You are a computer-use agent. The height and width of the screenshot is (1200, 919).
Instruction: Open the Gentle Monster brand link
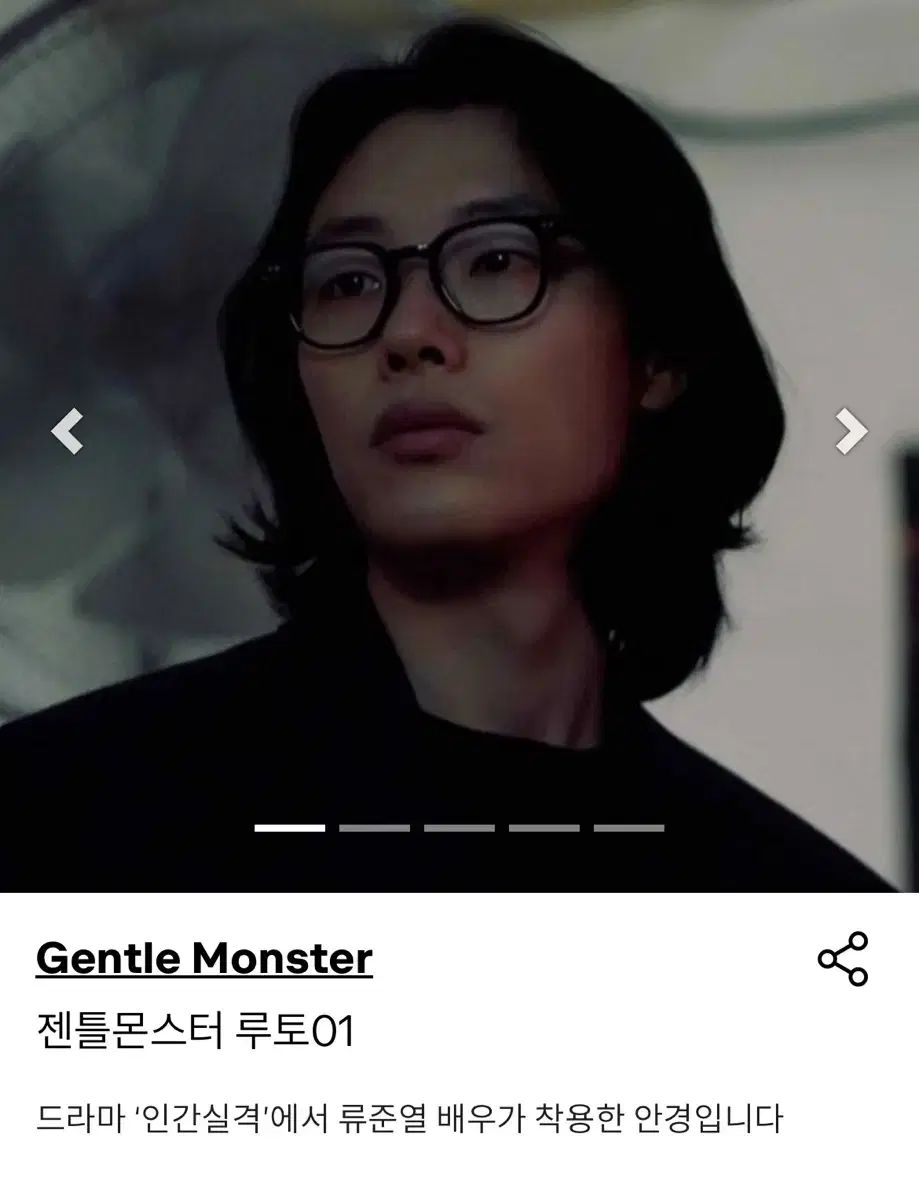click(204, 959)
